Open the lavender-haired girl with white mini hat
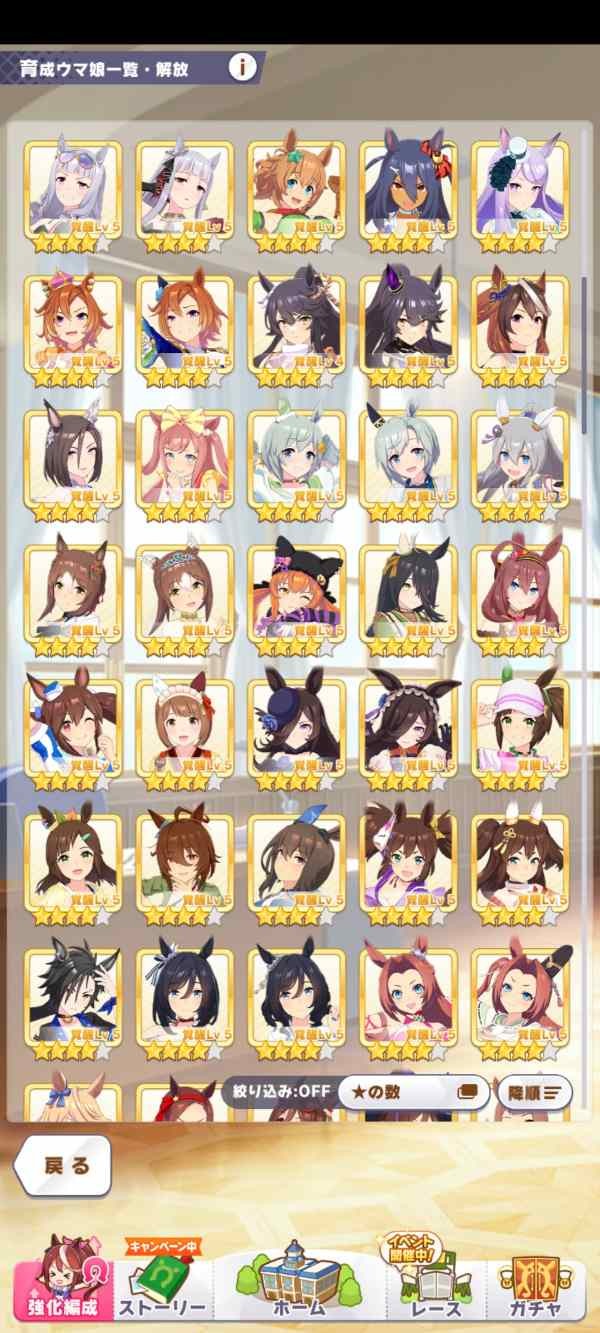The width and height of the screenshot is (600, 1333). (520, 189)
